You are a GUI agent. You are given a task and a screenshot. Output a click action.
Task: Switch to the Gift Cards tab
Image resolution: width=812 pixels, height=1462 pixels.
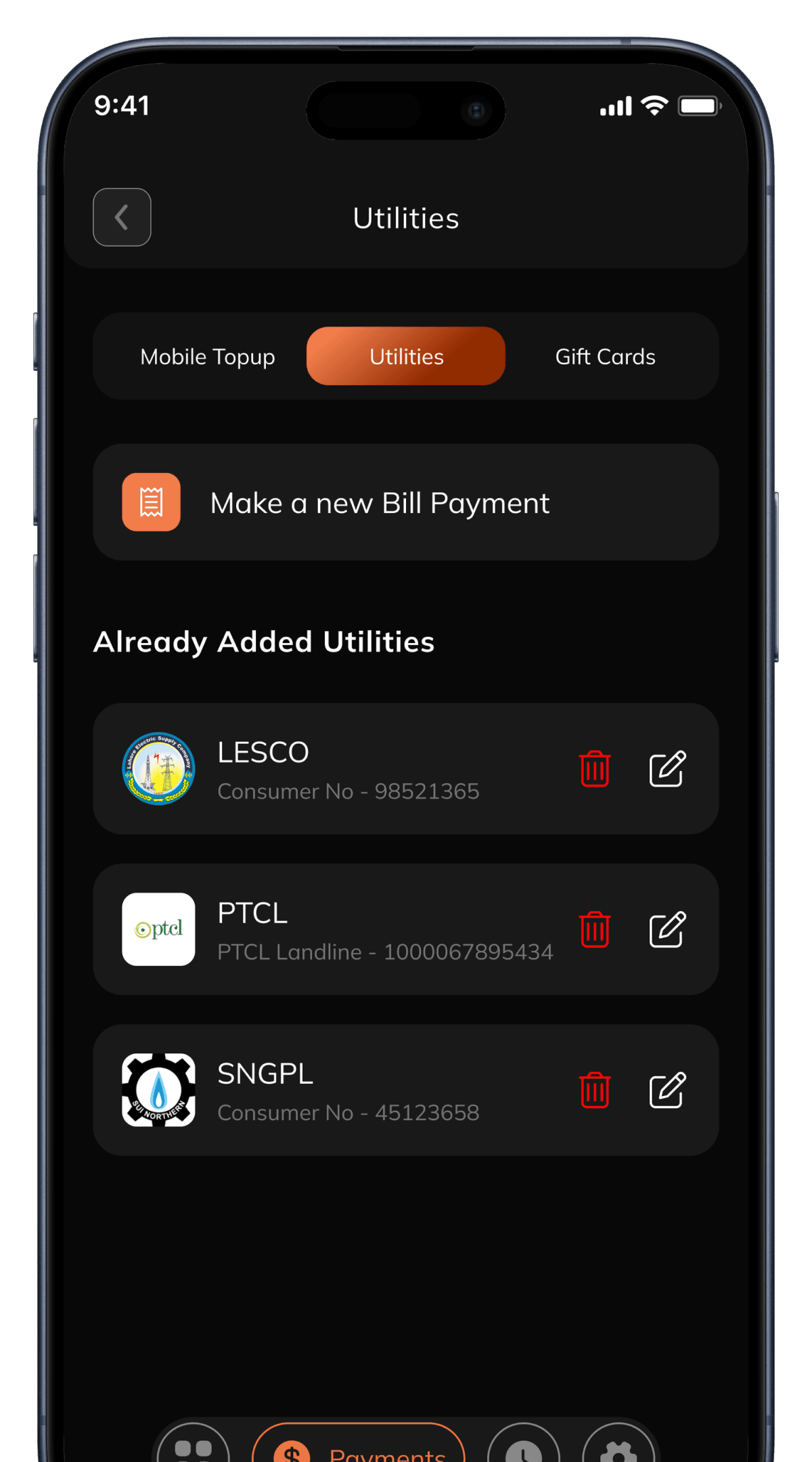(x=605, y=357)
